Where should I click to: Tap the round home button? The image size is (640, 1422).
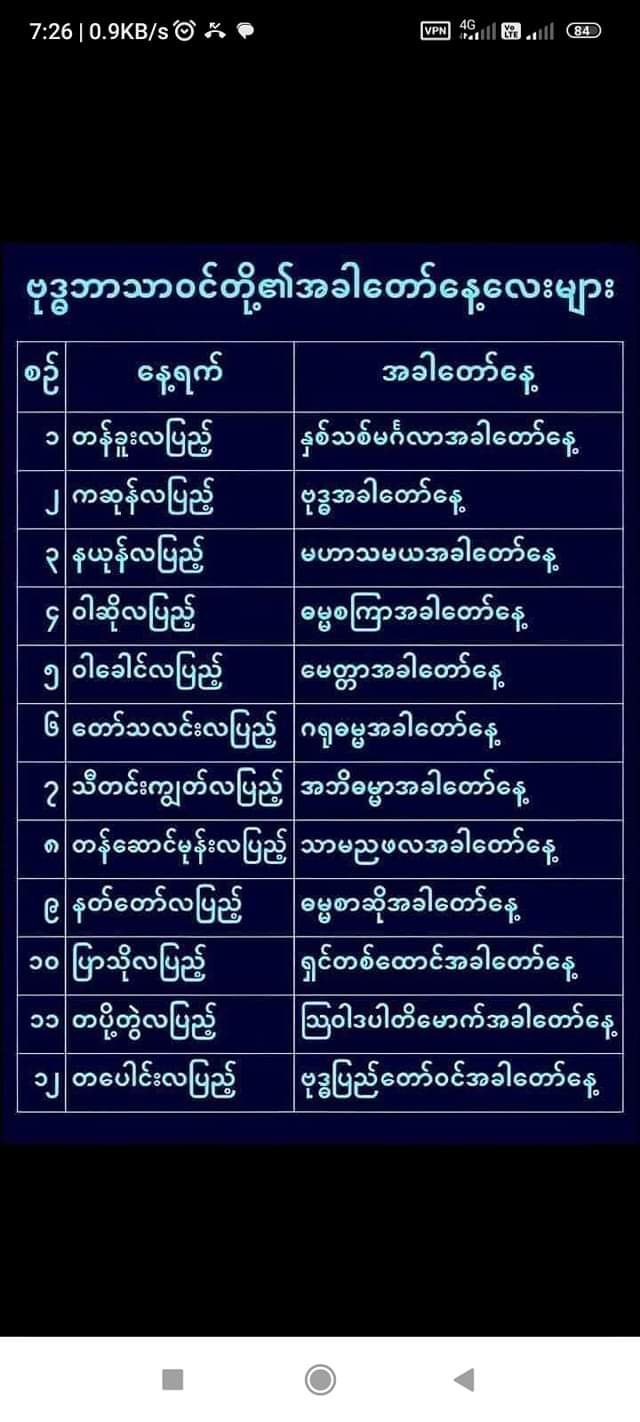(x=320, y=1380)
